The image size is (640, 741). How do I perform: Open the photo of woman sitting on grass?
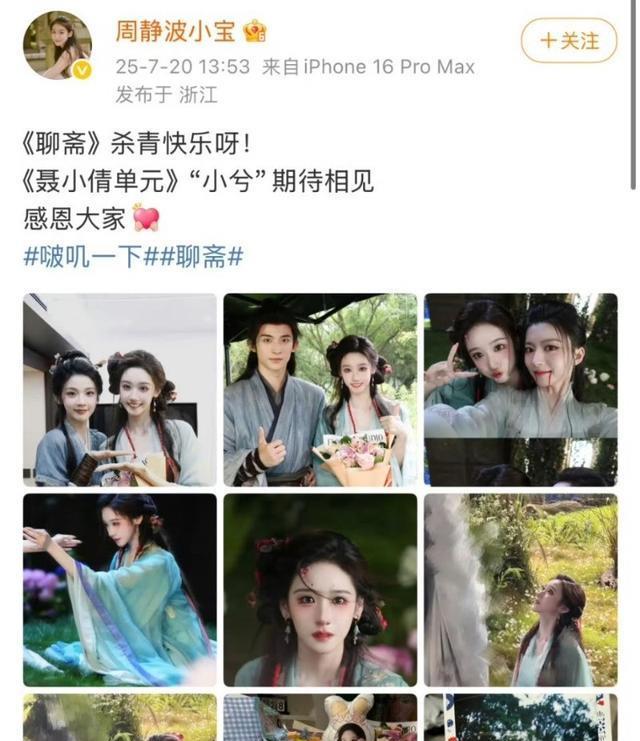point(119,589)
